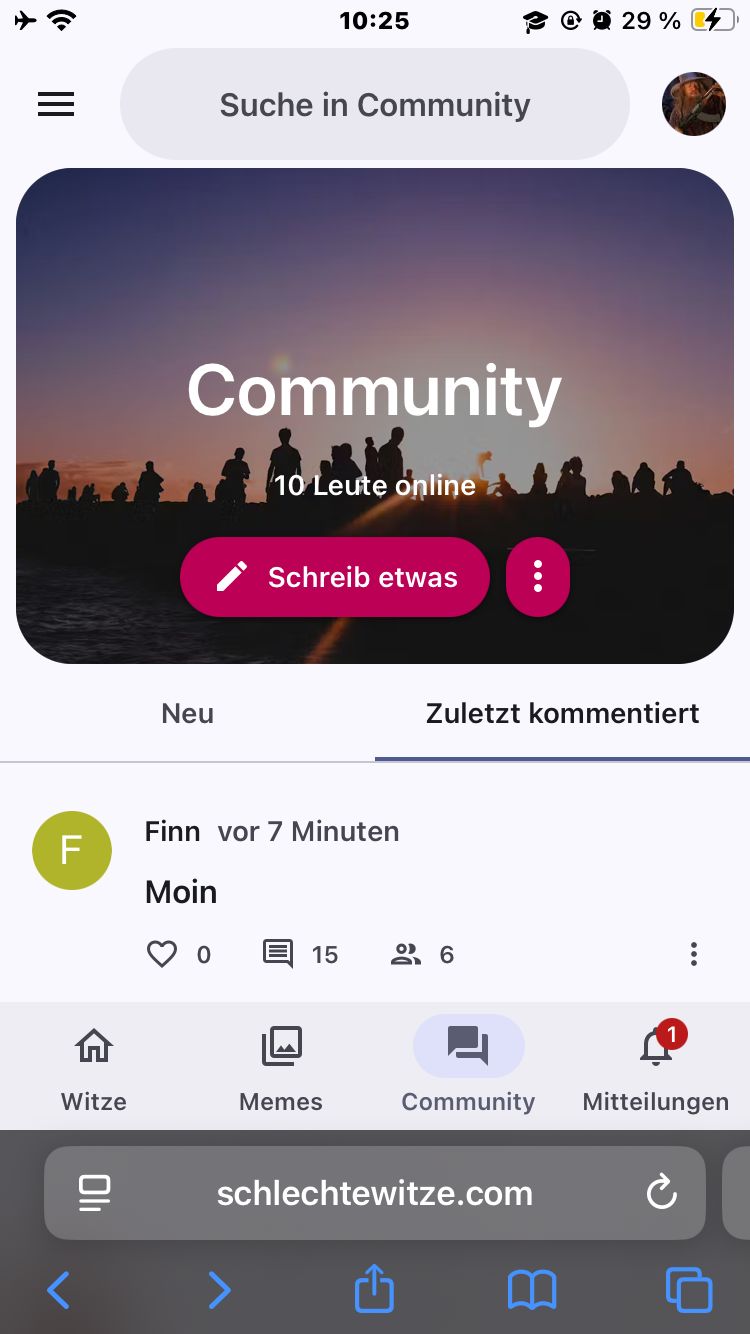This screenshot has height=1334, width=750.
Task: Tap the Suche in Community search field
Action: coord(374,104)
